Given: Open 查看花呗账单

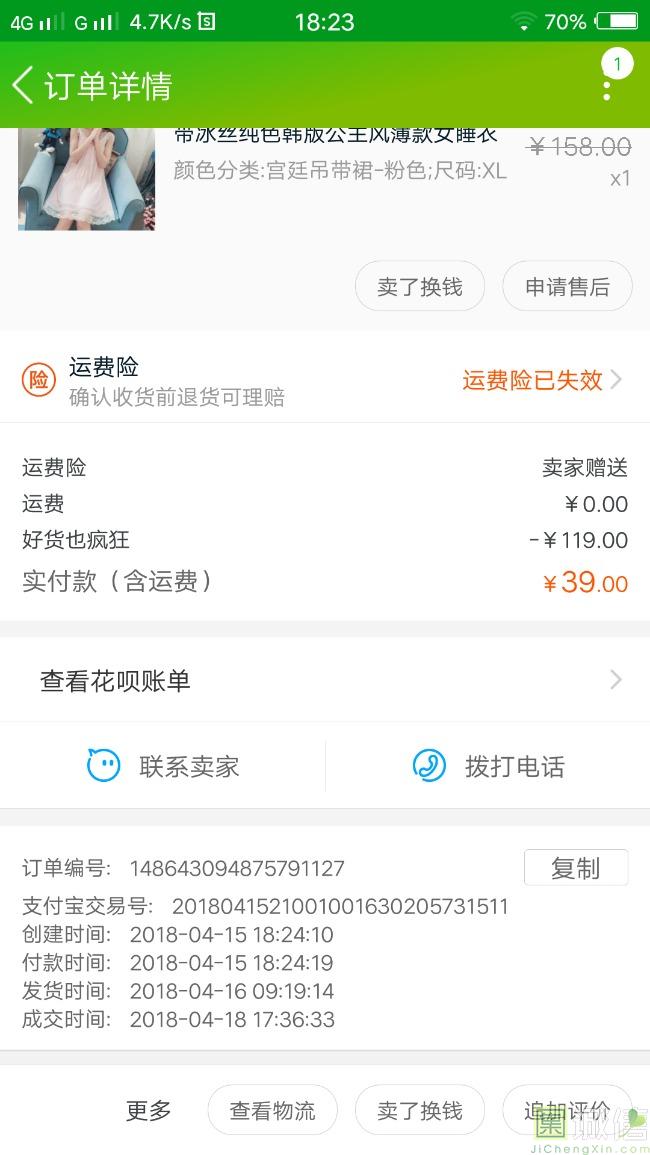Looking at the screenshot, I should pos(325,681).
